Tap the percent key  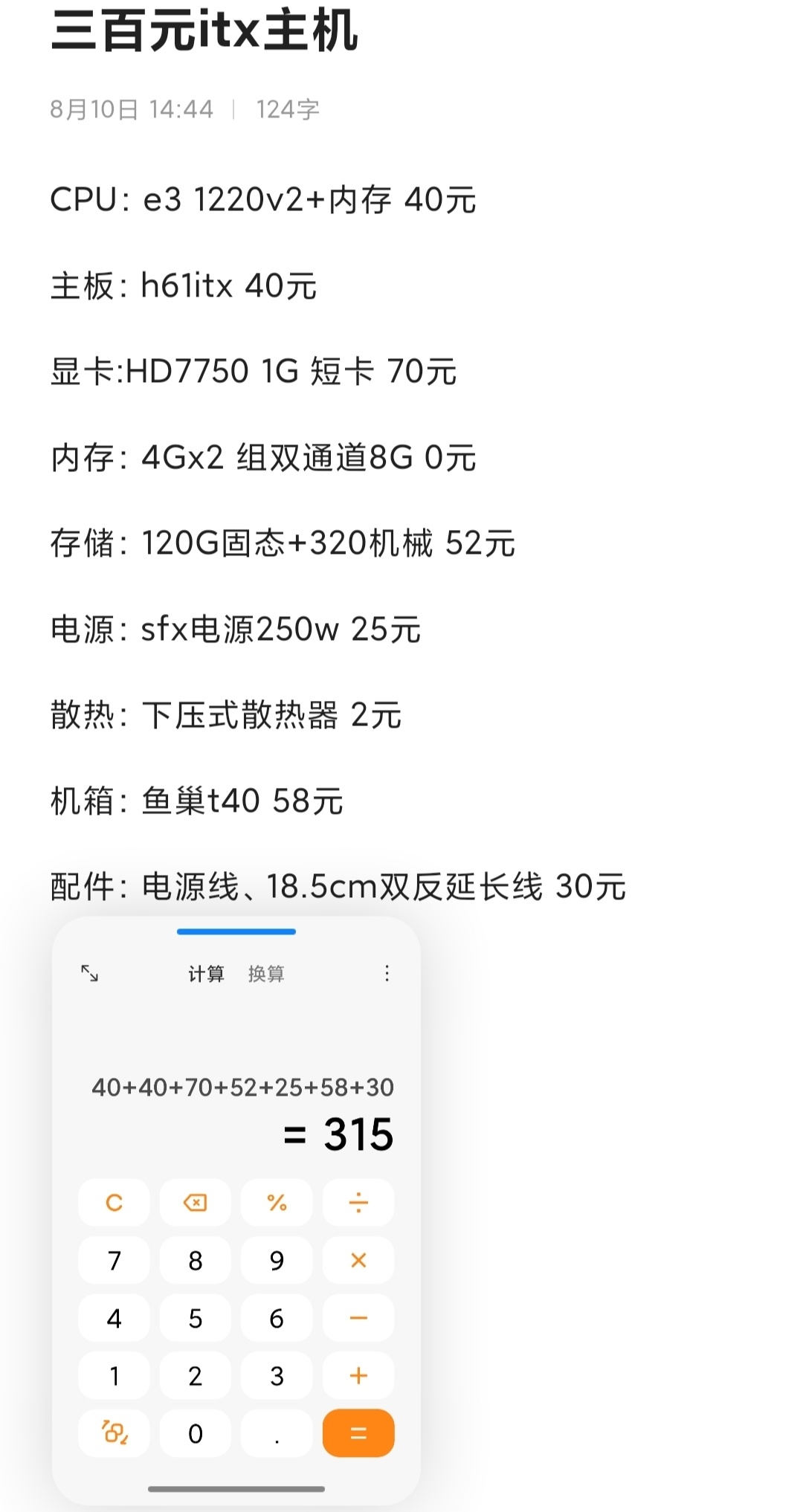277,1202
